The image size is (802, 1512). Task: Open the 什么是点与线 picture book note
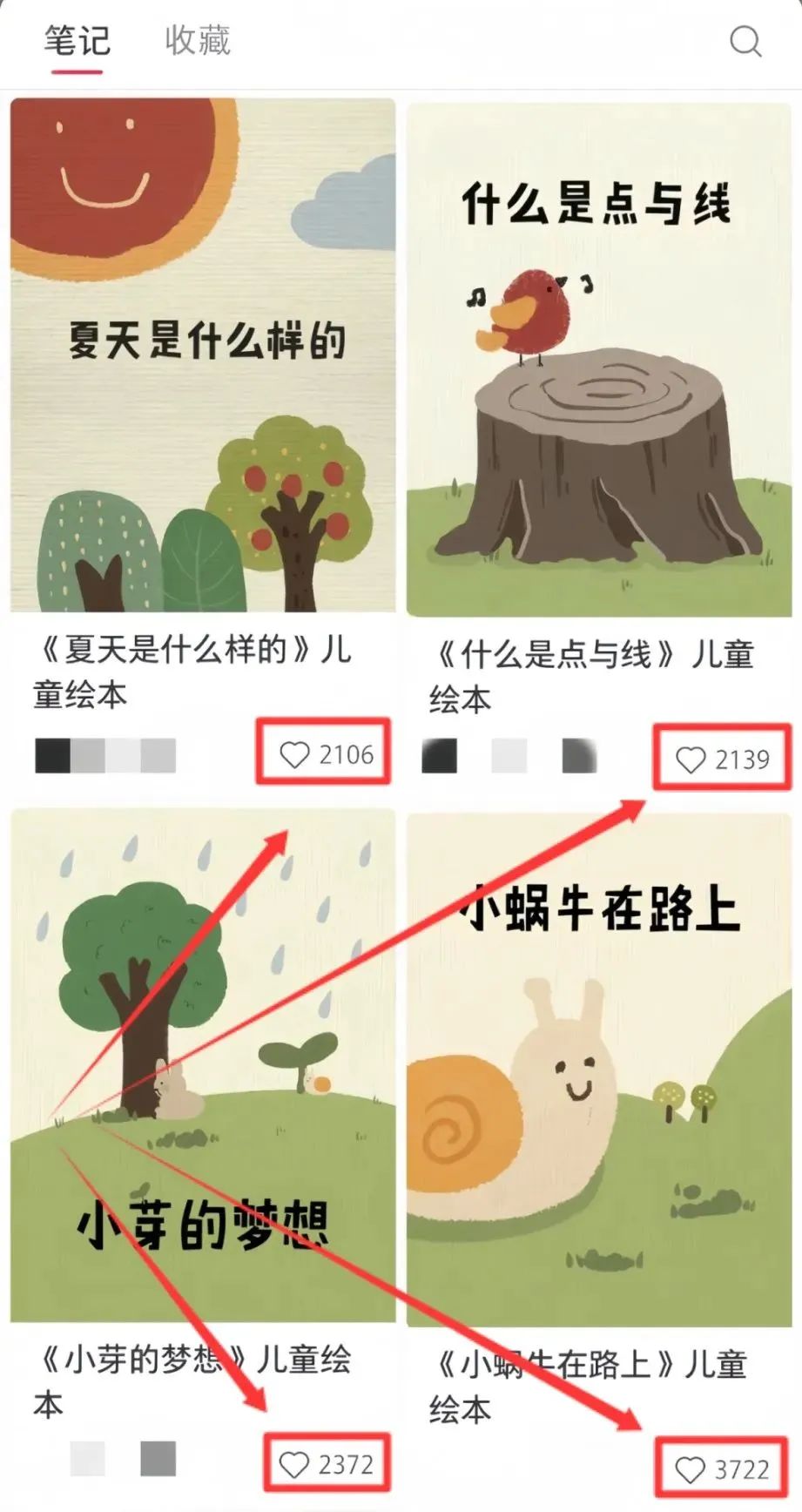[x=598, y=359]
